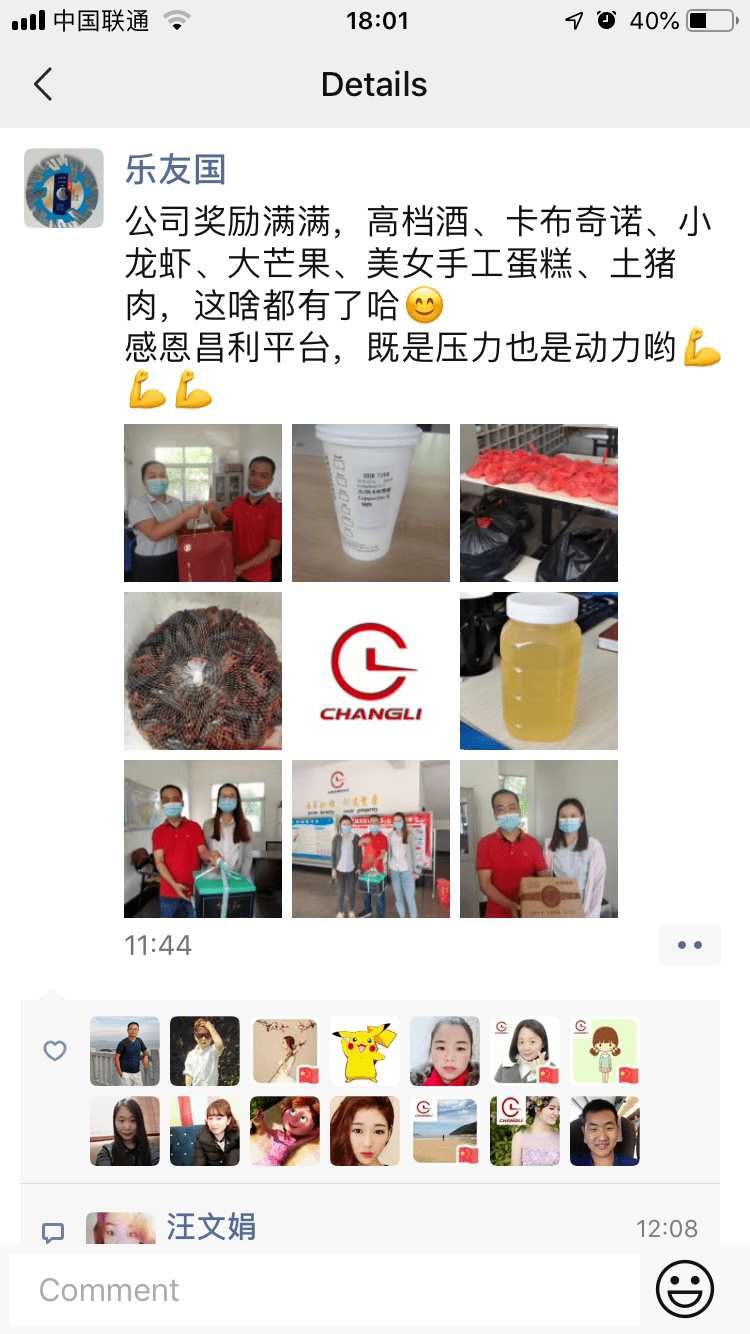Open commenter 汪文娟's profile
The width and height of the screenshot is (750, 1334).
point(211,1227)
